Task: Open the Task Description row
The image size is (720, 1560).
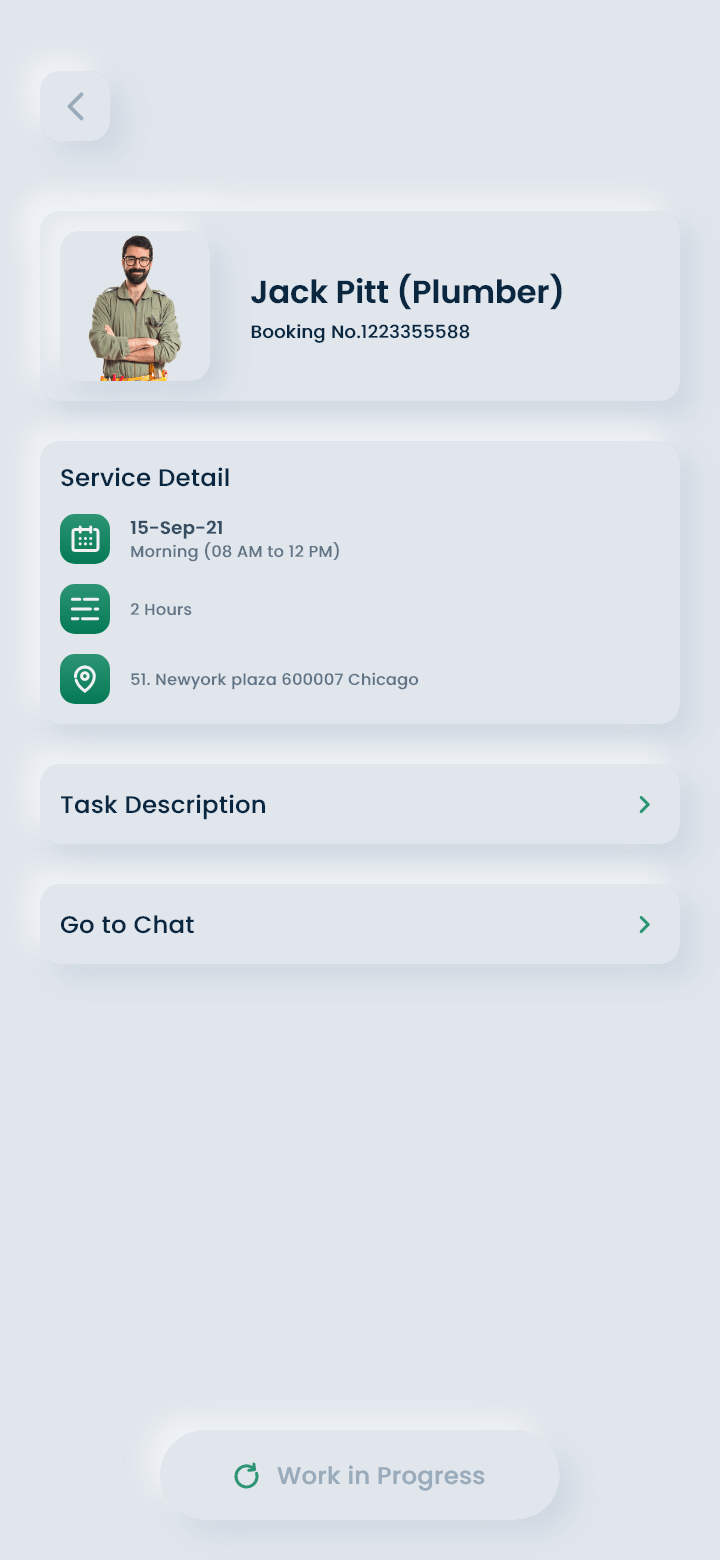Action: coord(360,804)
